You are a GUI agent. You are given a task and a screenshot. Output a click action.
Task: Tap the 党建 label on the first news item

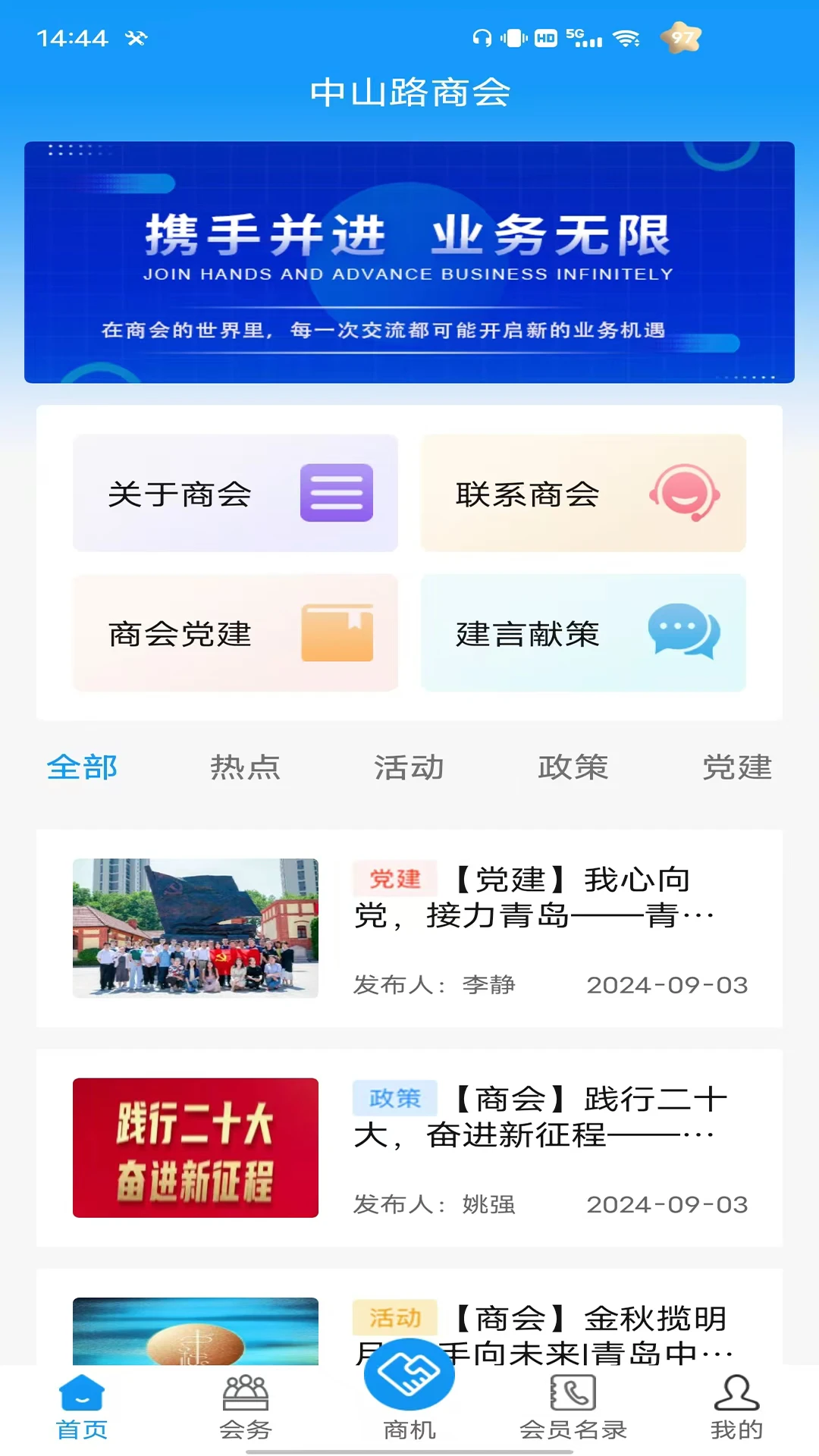(x=395, y=880)
